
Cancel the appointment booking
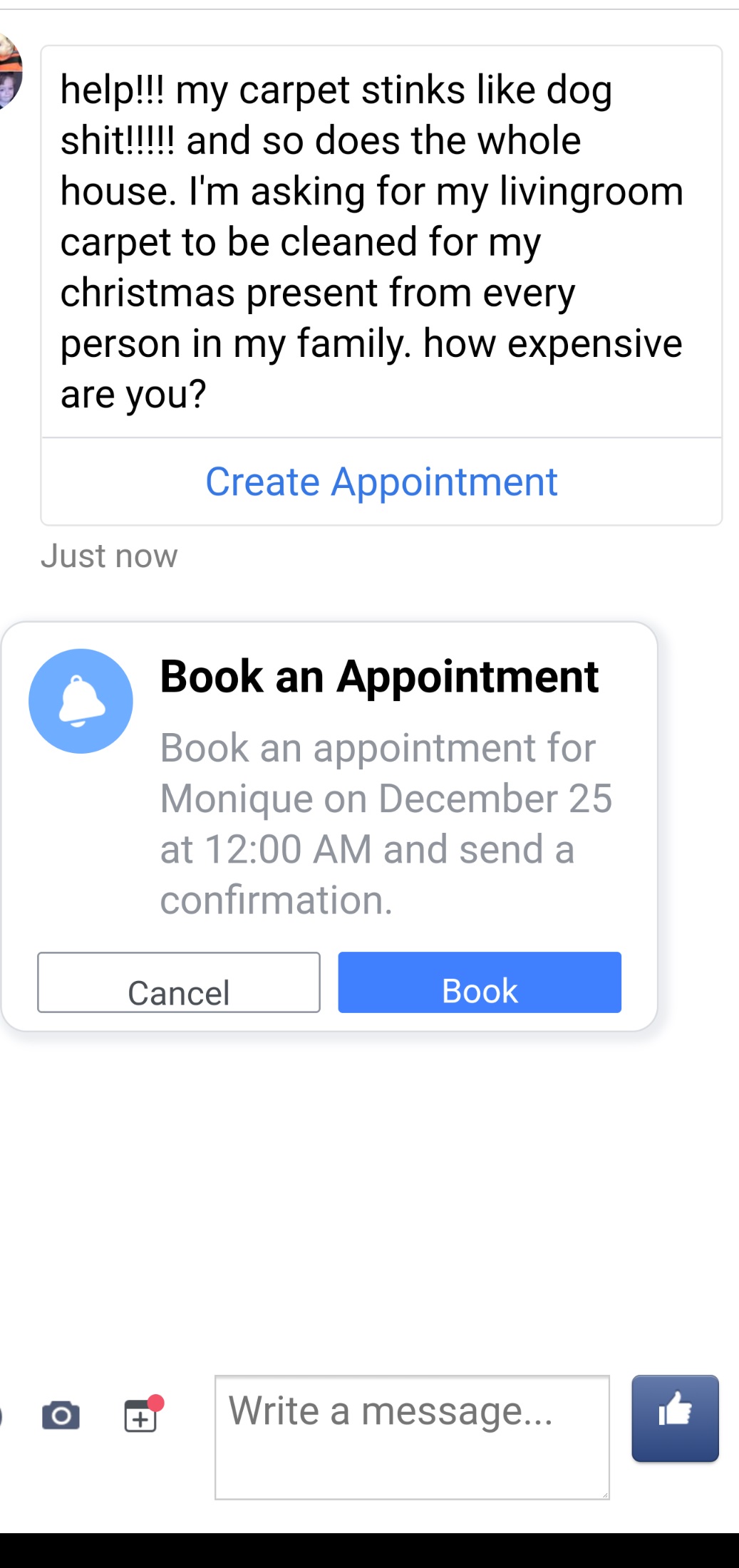pyautogui.click(x=178, y=982)
